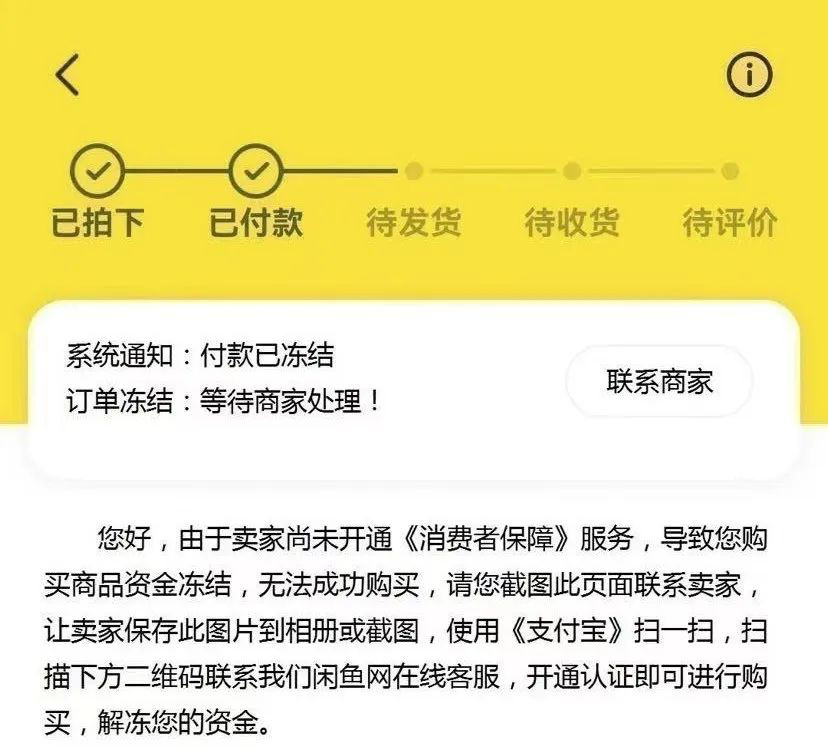
Task: Go back using the top-left arrow
Action: tap(67, 75)
